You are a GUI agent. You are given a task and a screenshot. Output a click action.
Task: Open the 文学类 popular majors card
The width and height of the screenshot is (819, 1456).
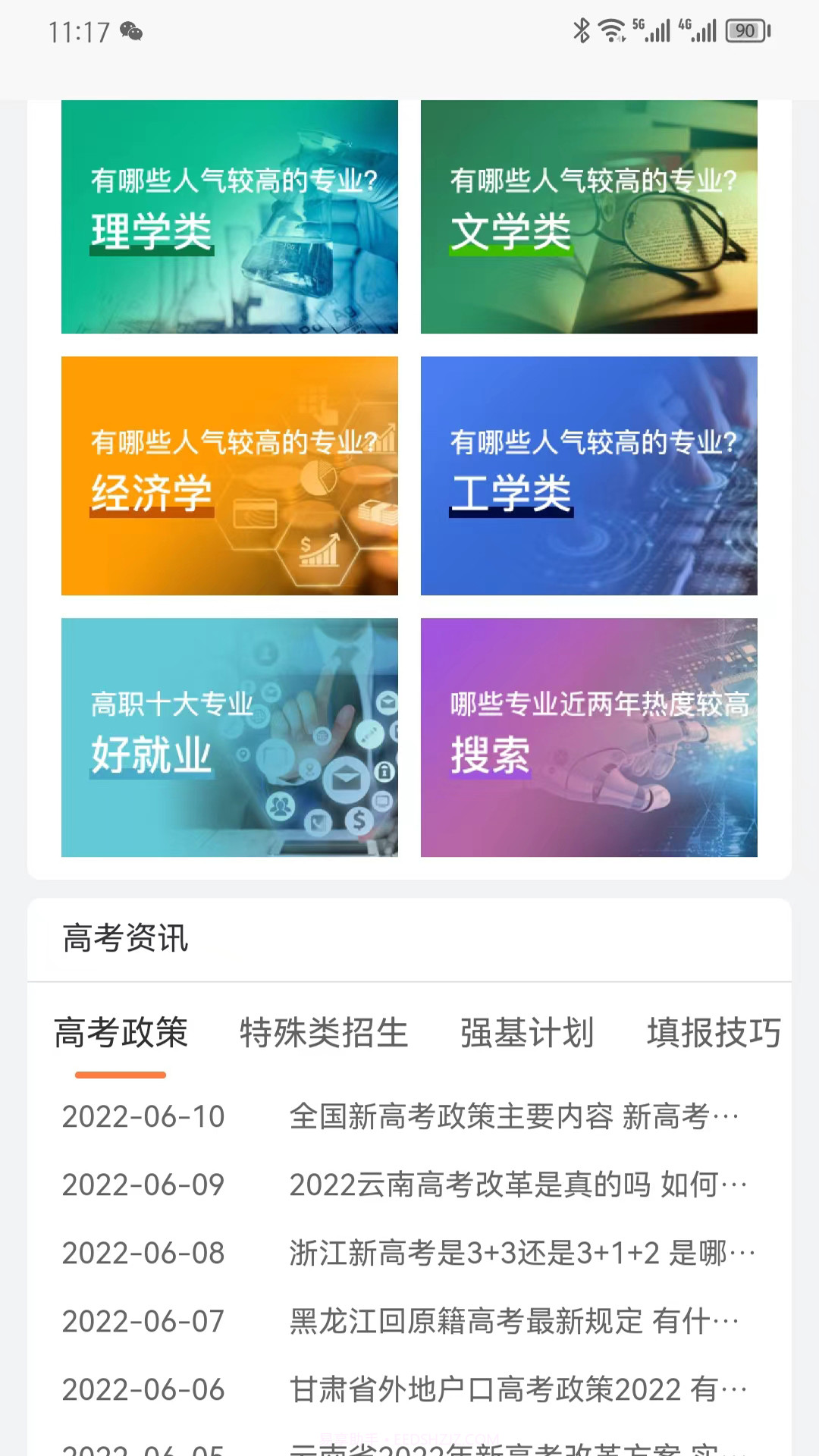point(588,218)
